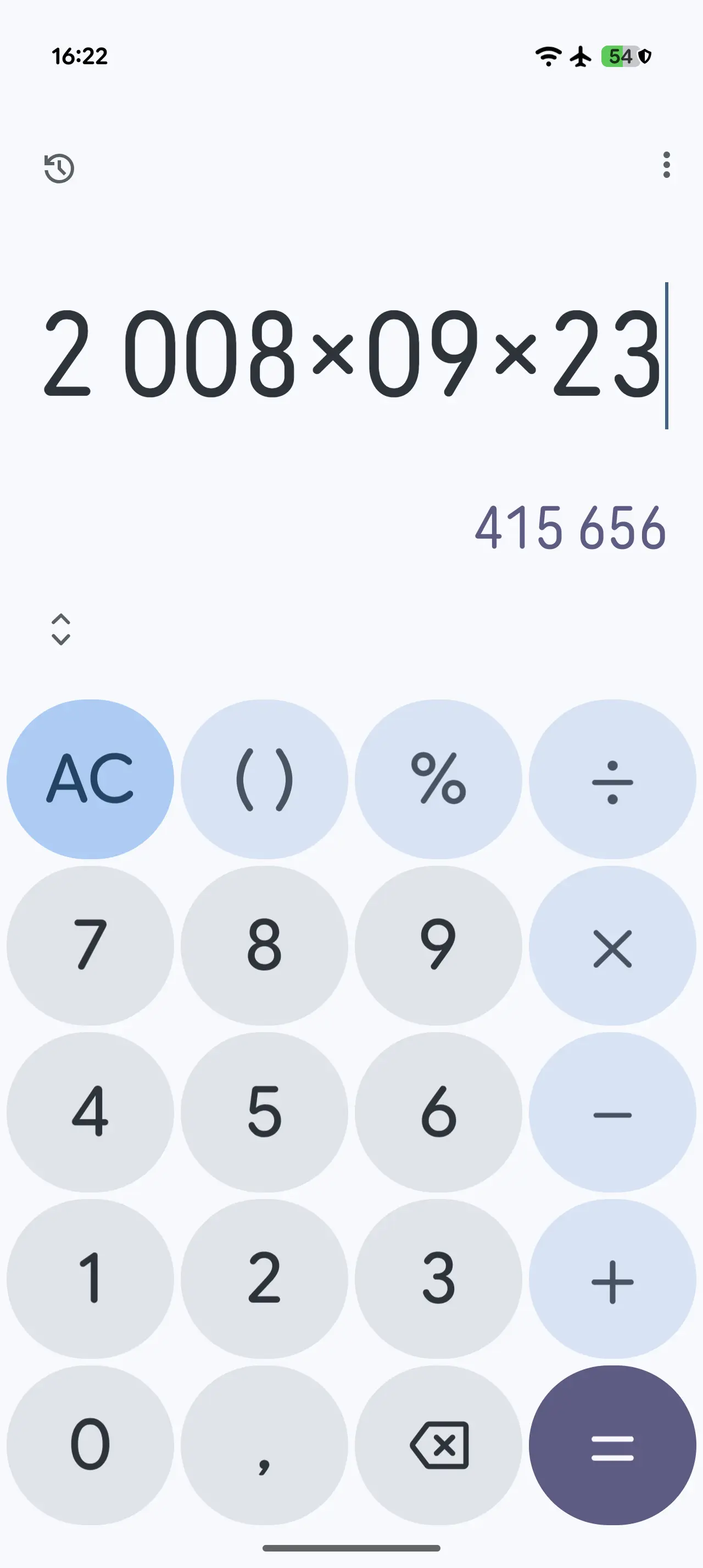
Task: Clear everything with AC
Action: (90, 779)
